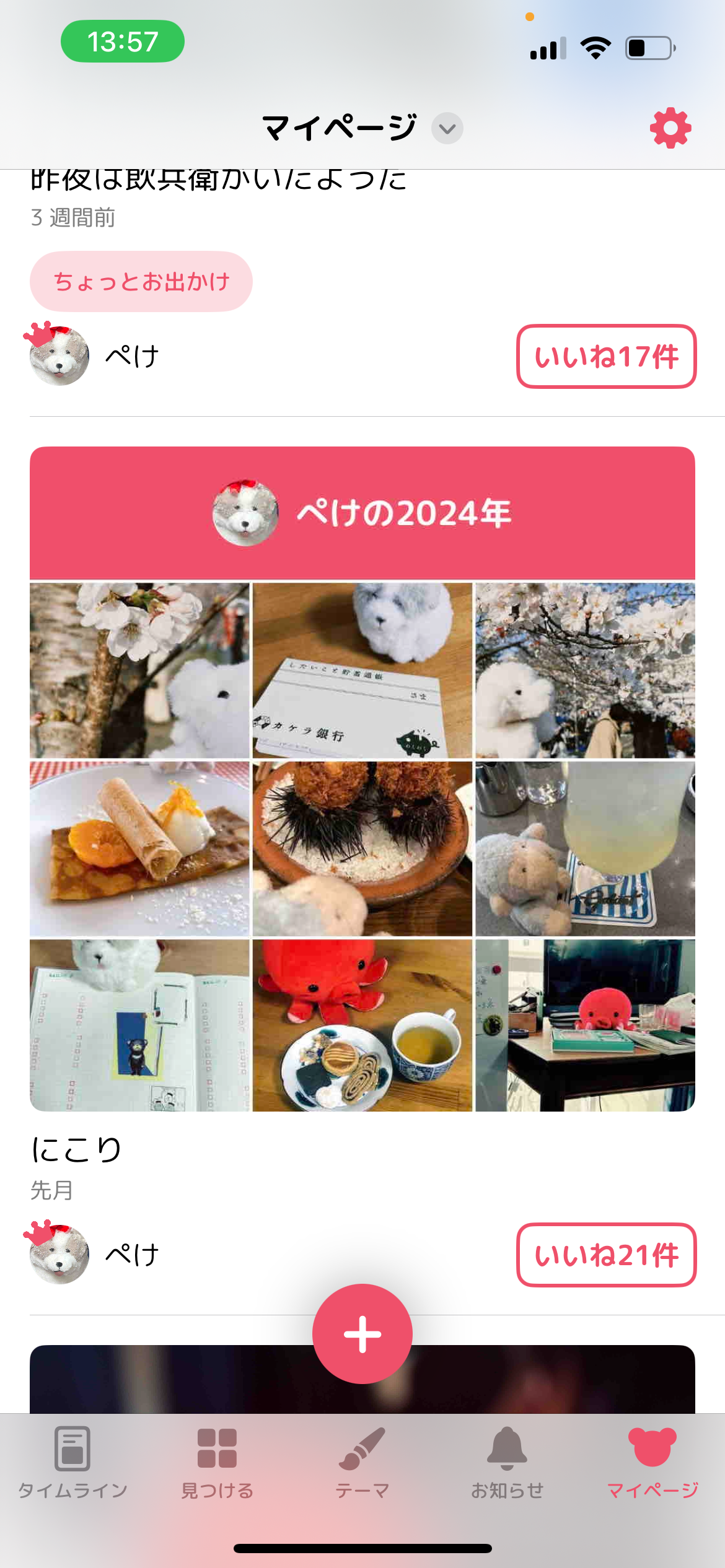
Task: Select the ちょっとお出かけ theme chip
Action: [141, 282]
